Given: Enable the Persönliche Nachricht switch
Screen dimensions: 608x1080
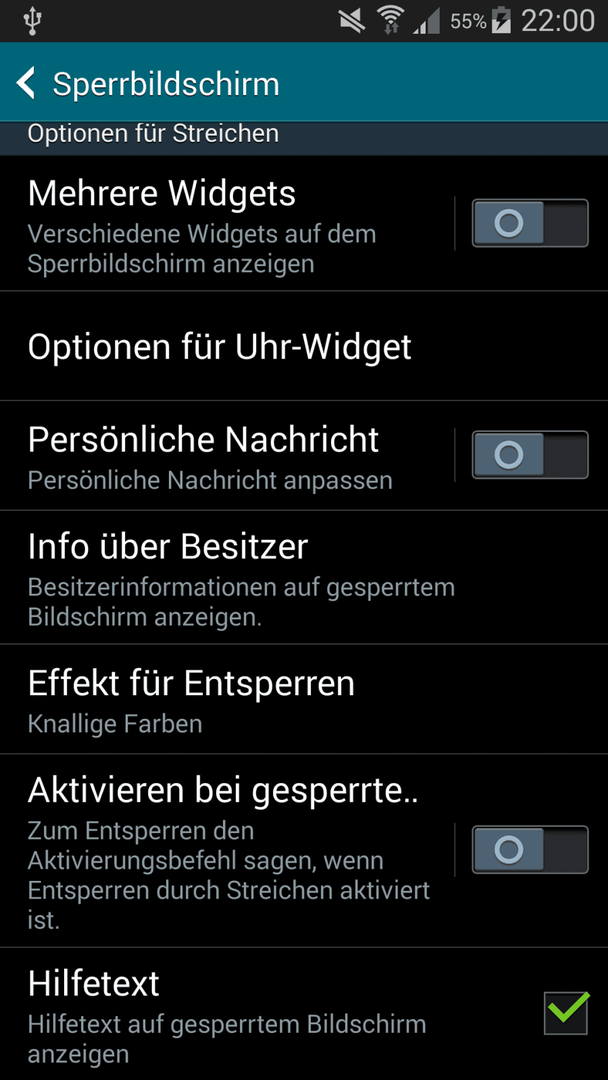Looking at the screenshot, I should [530, 455].
